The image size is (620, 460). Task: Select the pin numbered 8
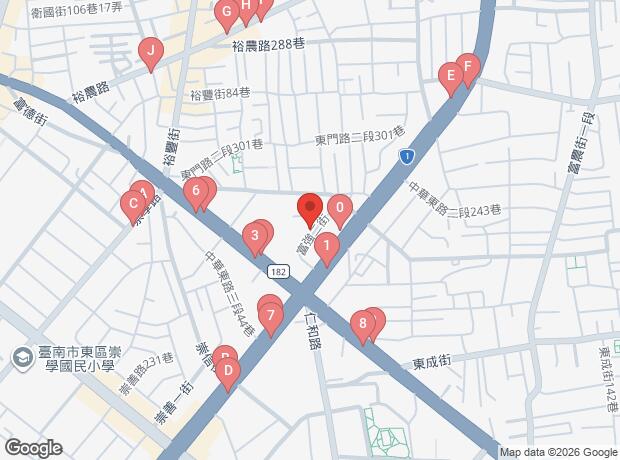(x=363, y=328)
